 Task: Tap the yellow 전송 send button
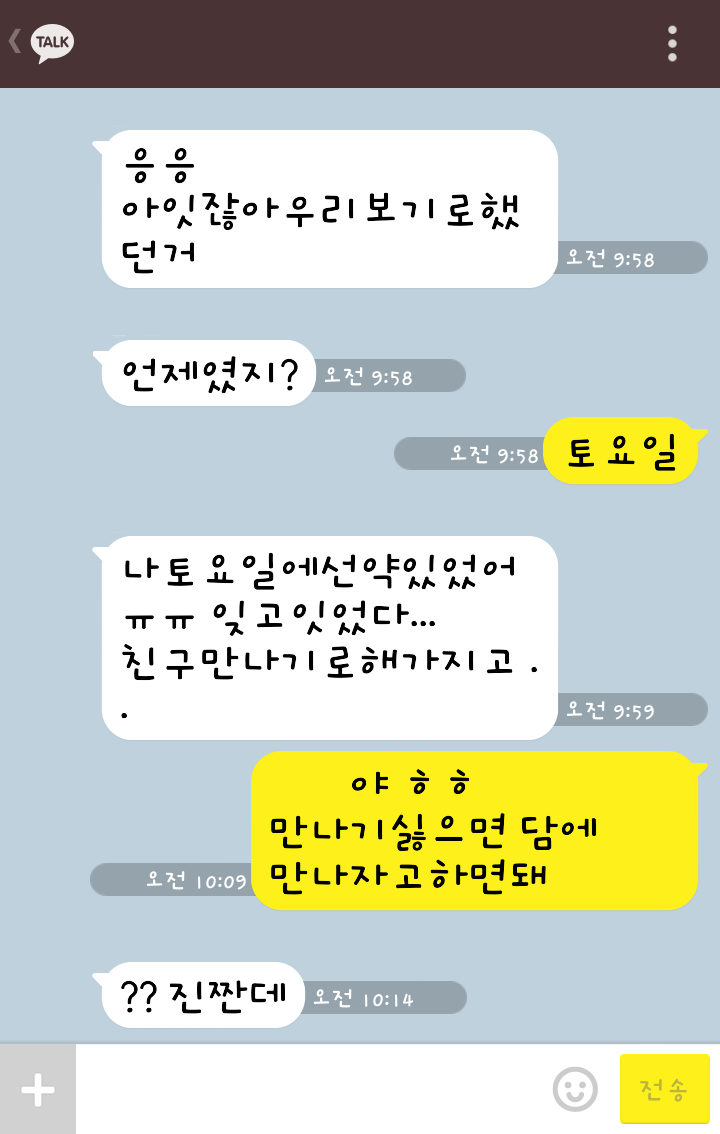pyautogui.click(x=664, y=1089)
